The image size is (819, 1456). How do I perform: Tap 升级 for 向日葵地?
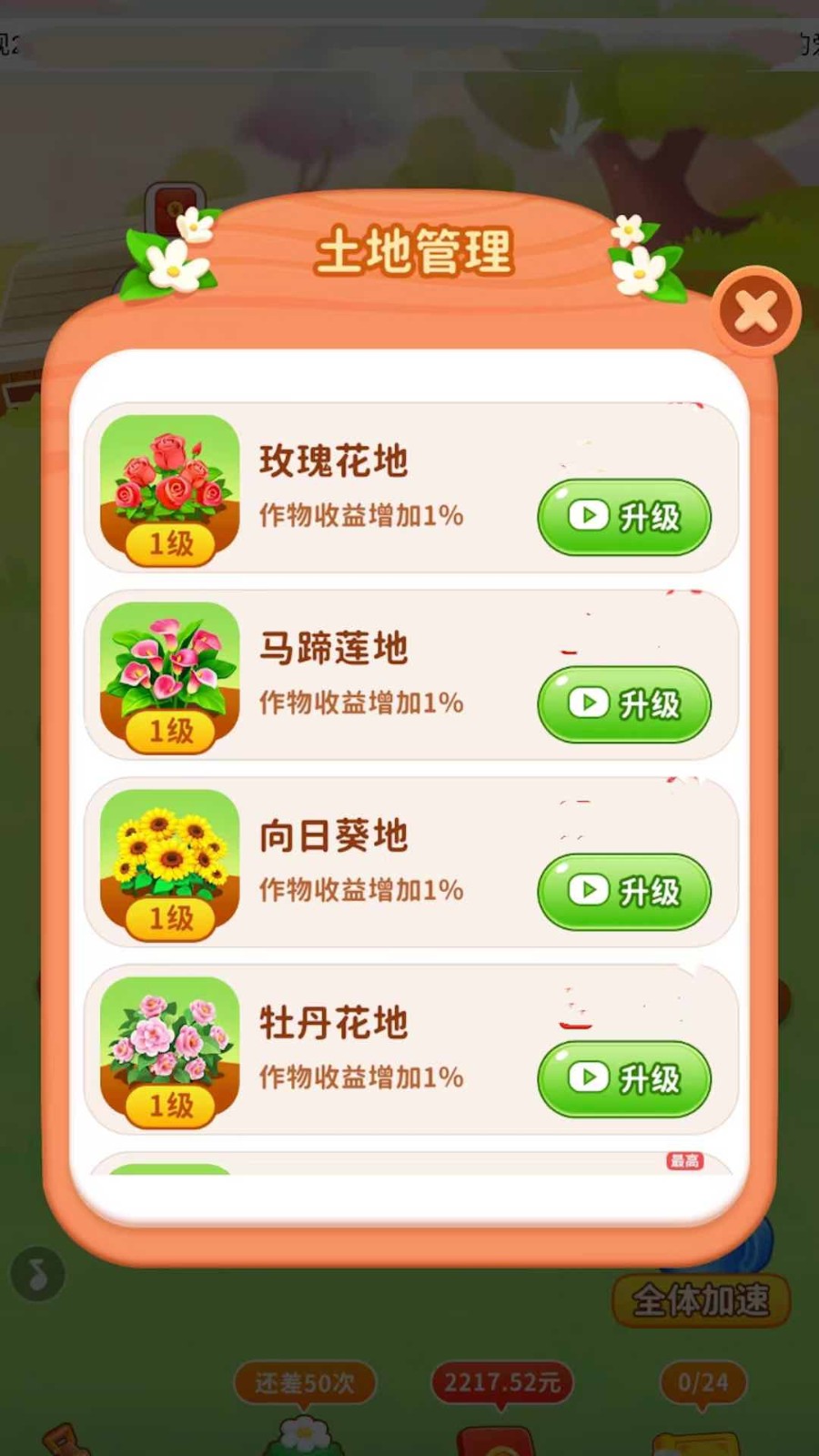tap(624, 891)
